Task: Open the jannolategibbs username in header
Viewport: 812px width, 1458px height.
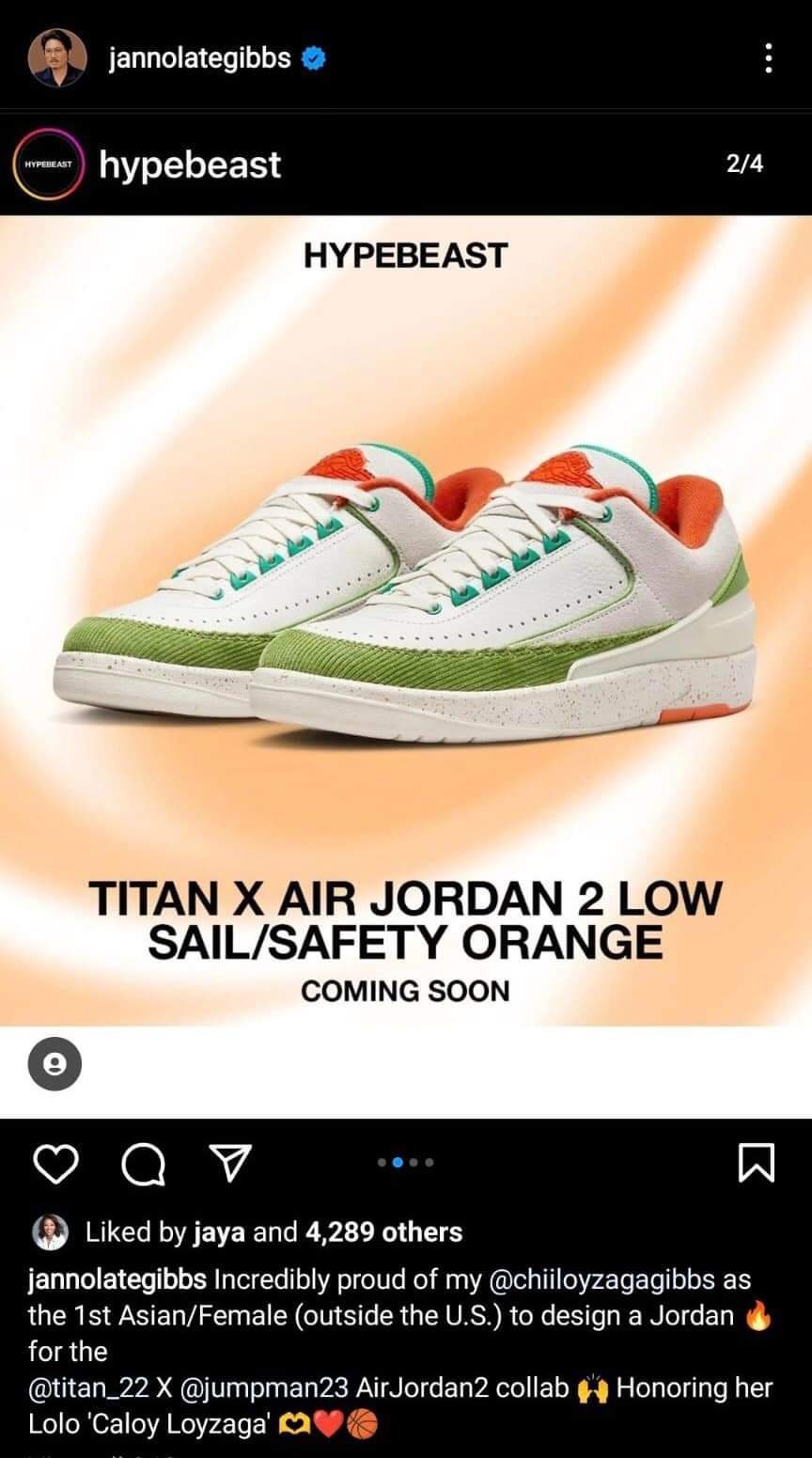Action: point(199,61)
